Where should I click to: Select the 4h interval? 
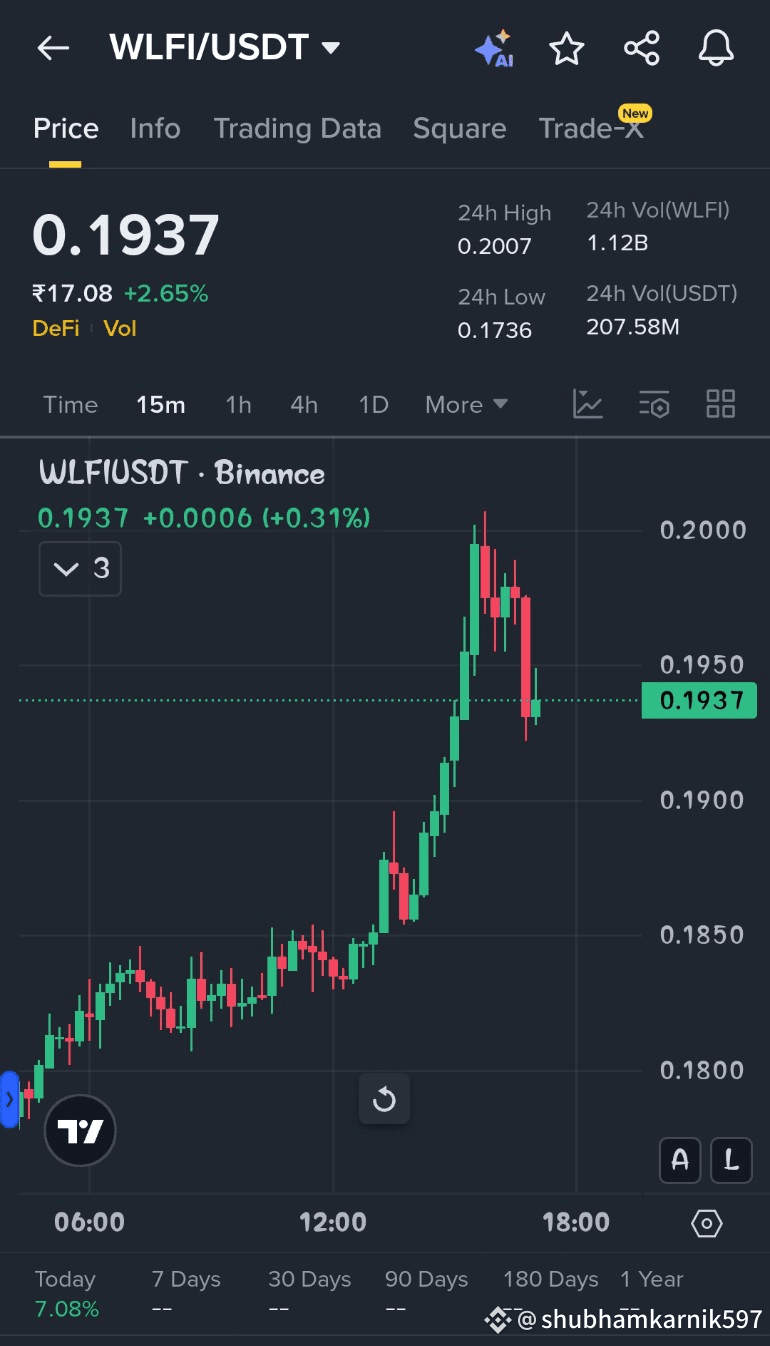pyautogui.click(x=304, y=405)
